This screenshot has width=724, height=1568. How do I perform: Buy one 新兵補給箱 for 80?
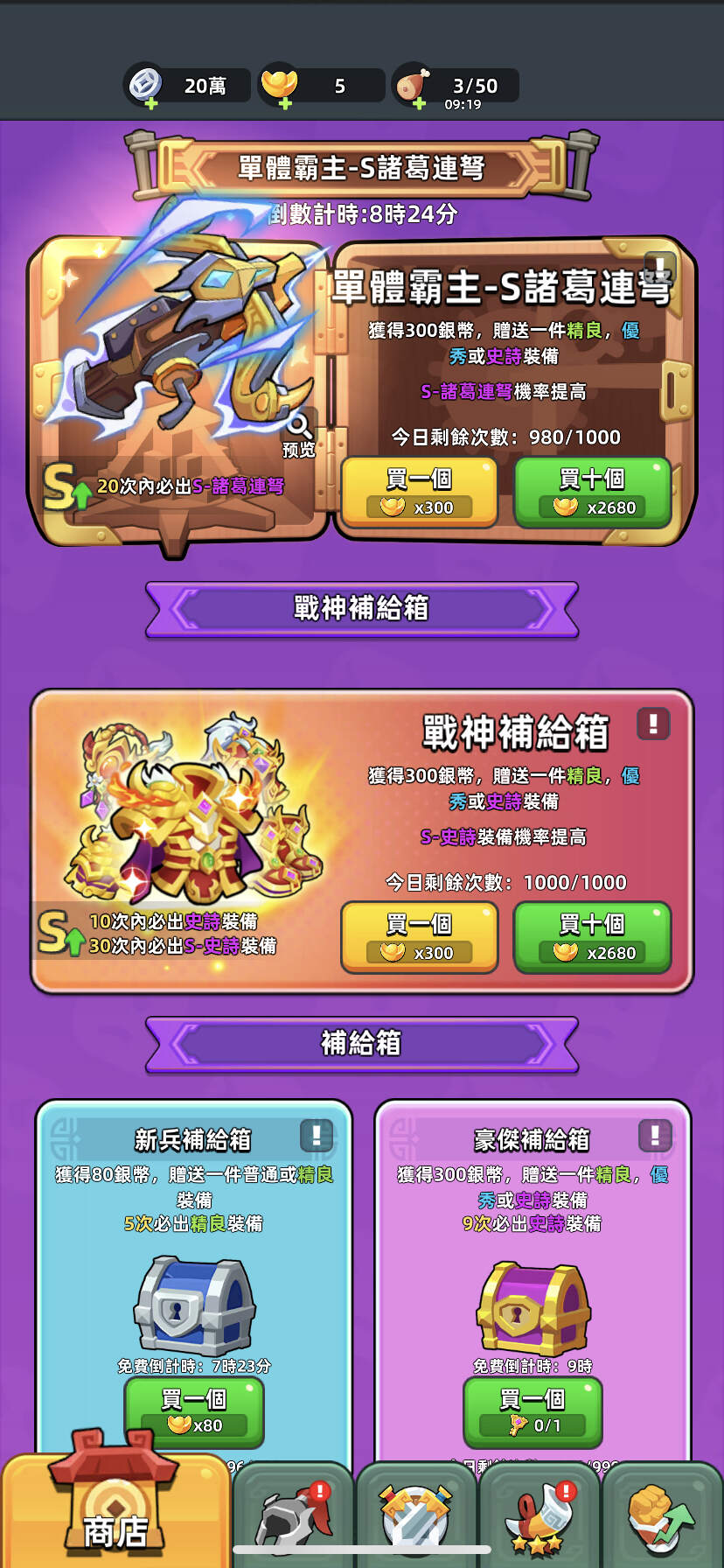(194, 1412)
